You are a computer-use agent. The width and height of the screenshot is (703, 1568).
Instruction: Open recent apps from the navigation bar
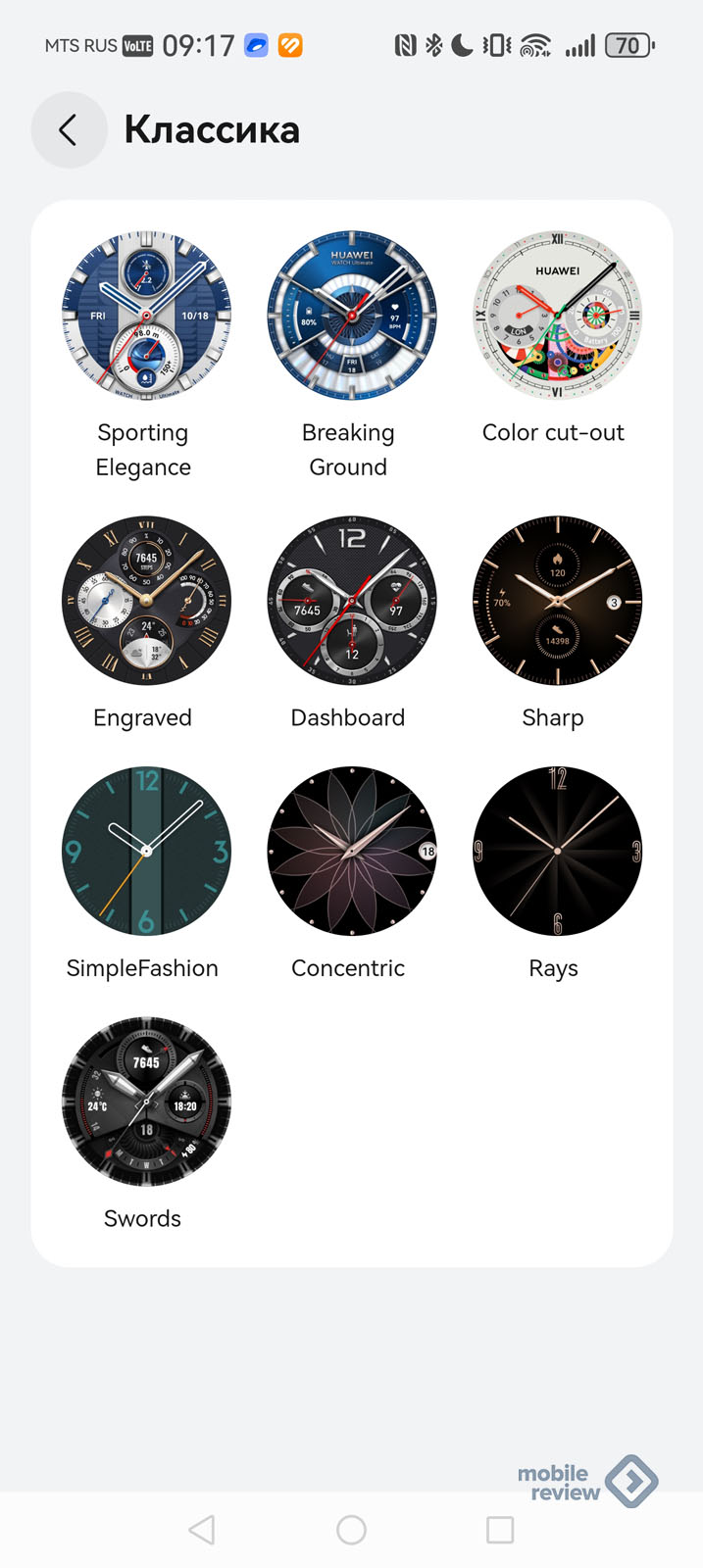[x=500, y=1530]
